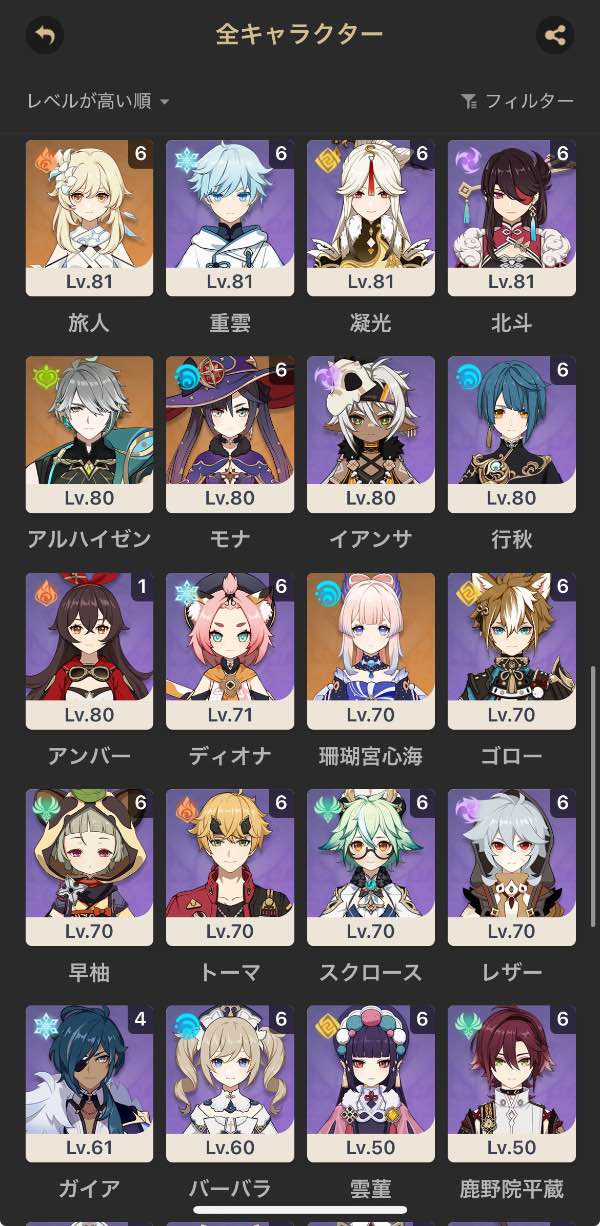Open the フィルター filter options
Viewport: 600px width, 1226px height.
click(x=517, y=101)
